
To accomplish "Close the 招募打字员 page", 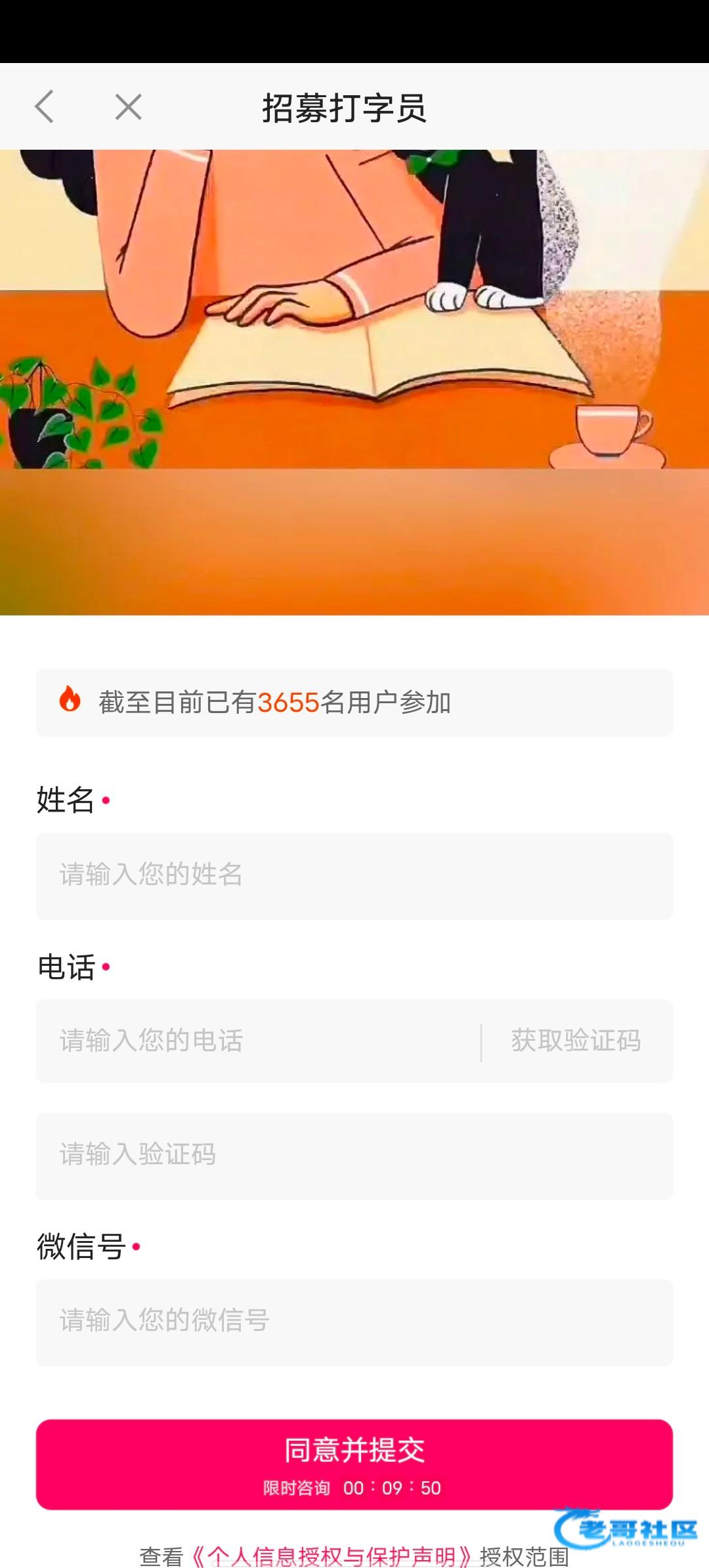I will tap(128, 107).
